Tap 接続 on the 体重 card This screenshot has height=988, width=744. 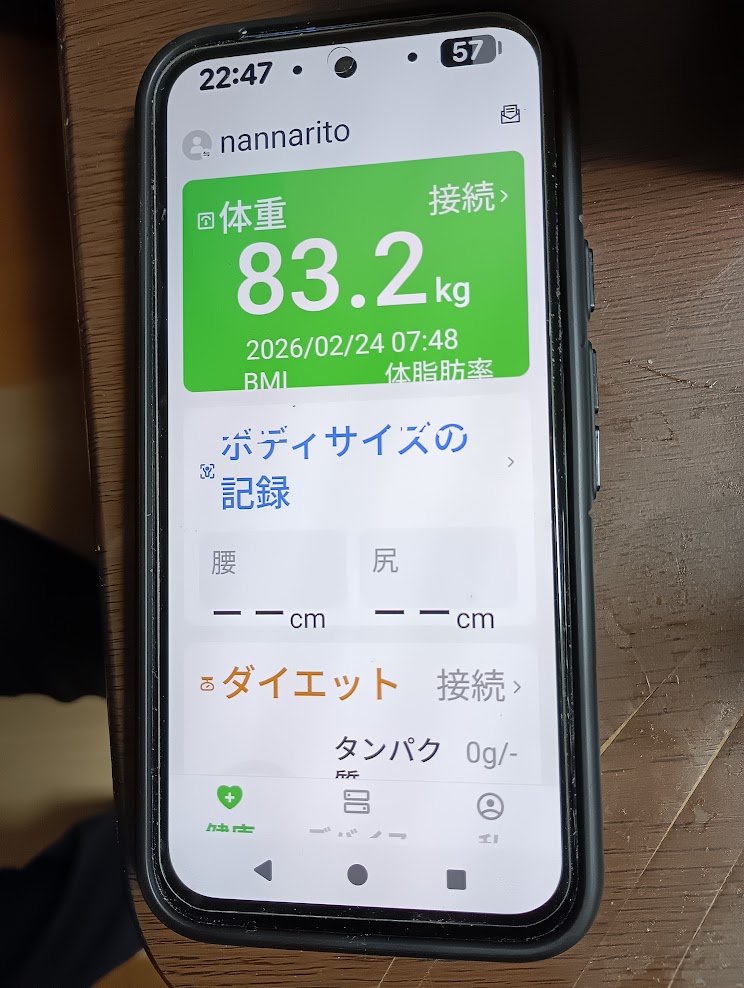[x=469, y=199]
